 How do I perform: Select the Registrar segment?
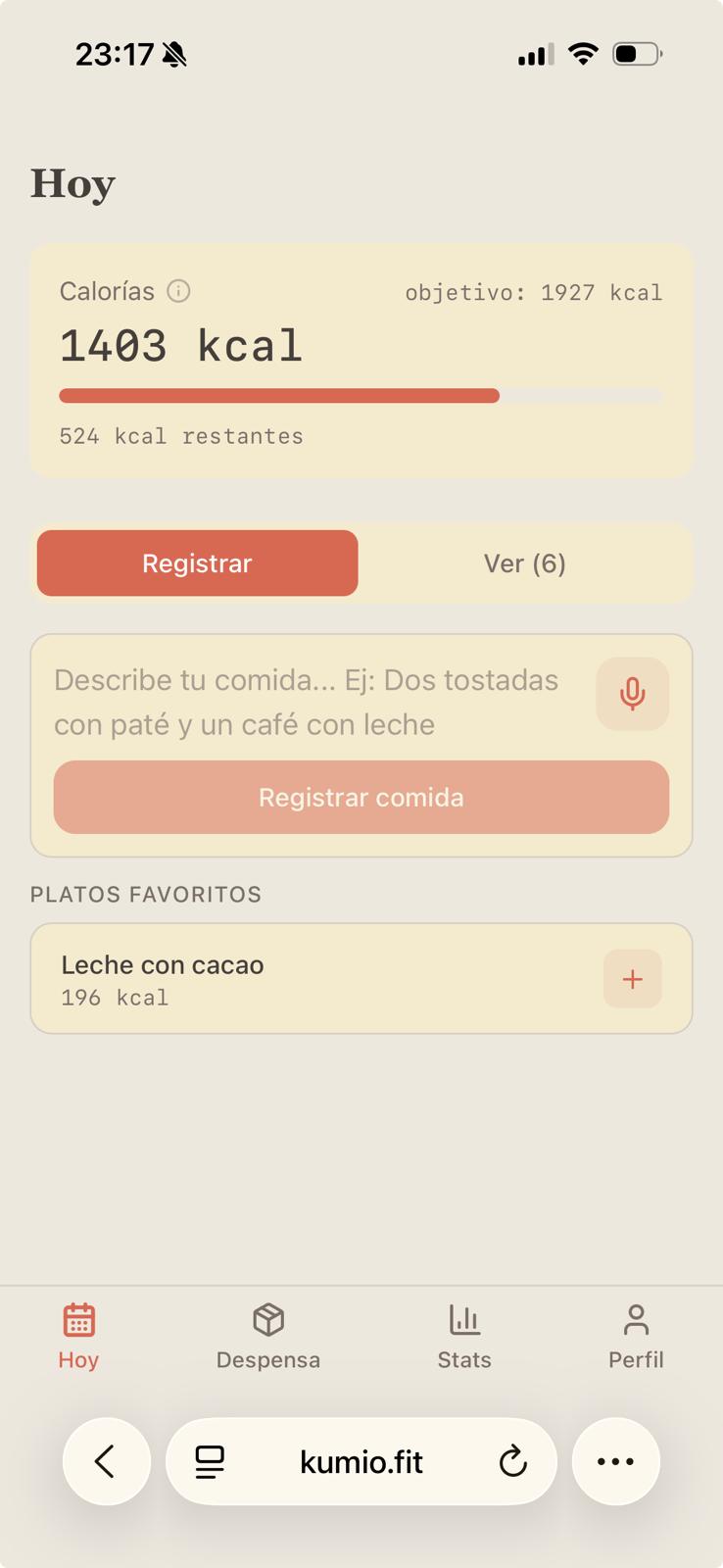click(197, 563)
